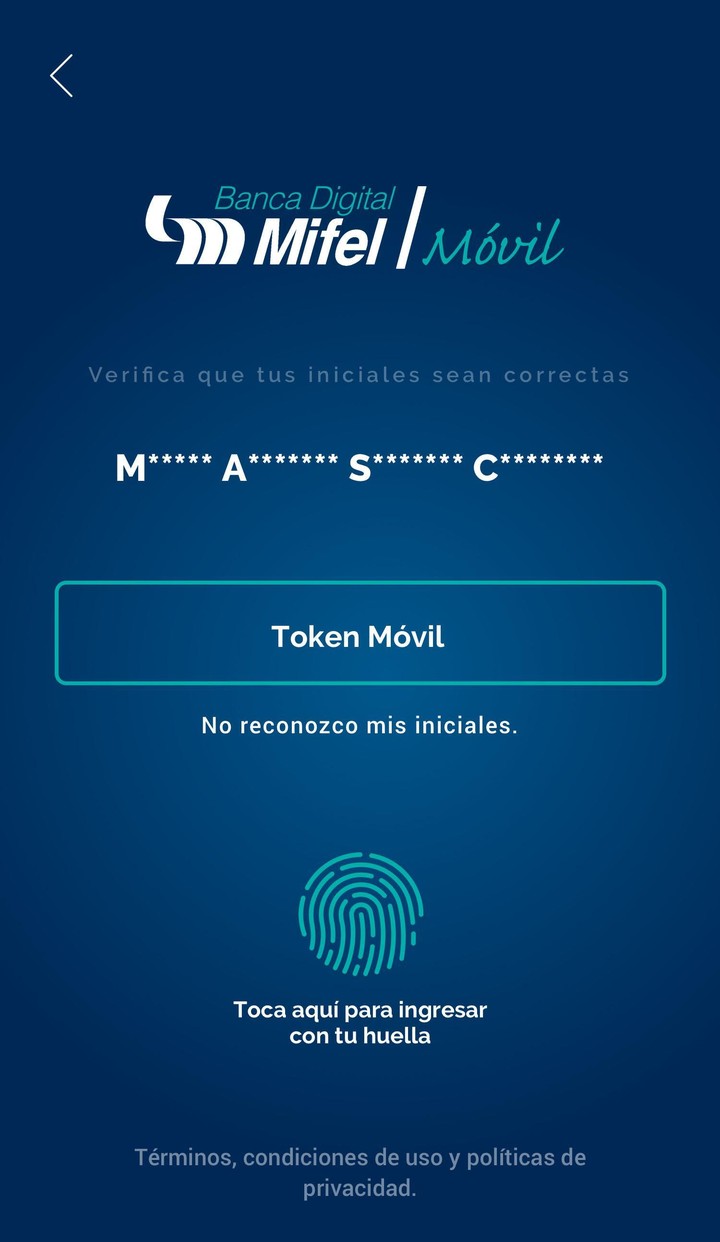Tap 'Toca aquí para ingresar con tu huella'
The height and width of the screenshot is (1242, 720).
click(360, 1023)
